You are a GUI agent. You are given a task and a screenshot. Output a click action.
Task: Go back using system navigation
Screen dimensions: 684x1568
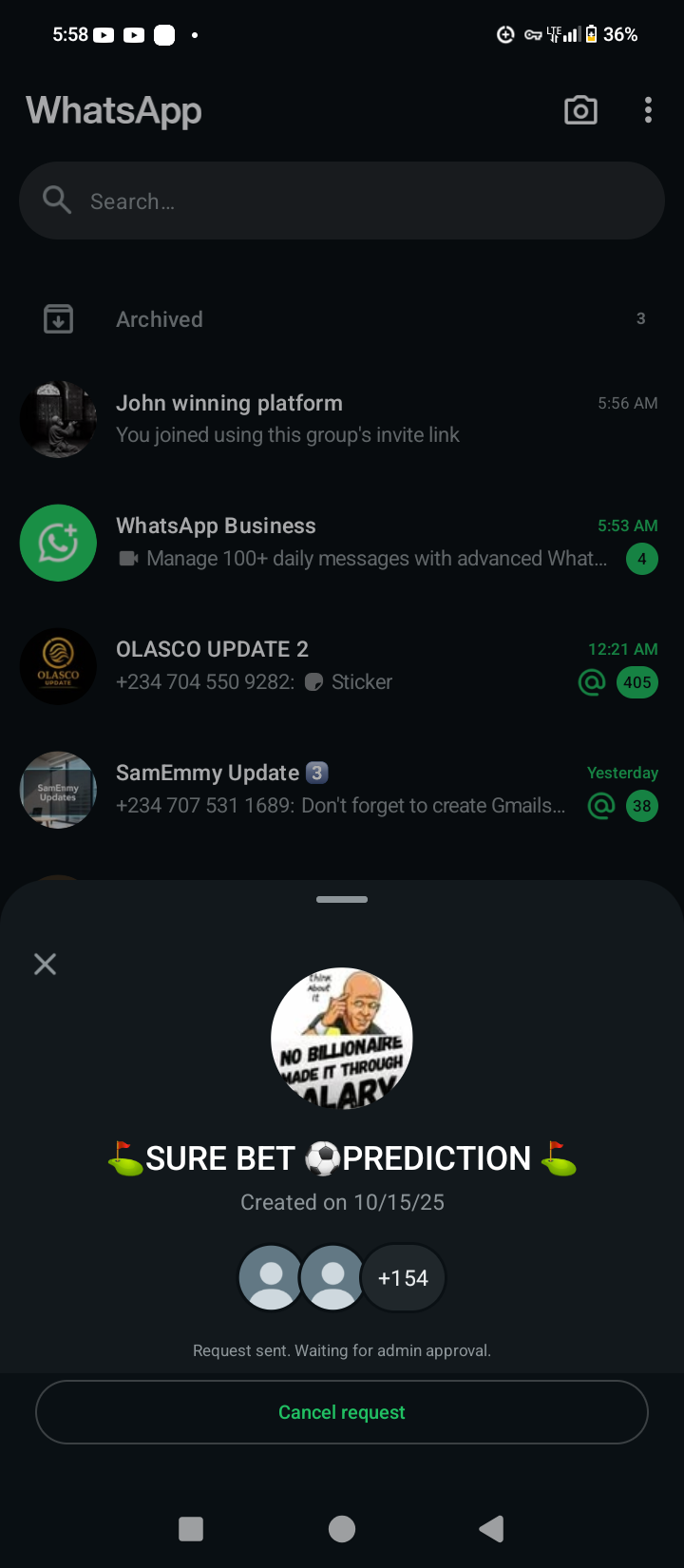[491, 1528]
